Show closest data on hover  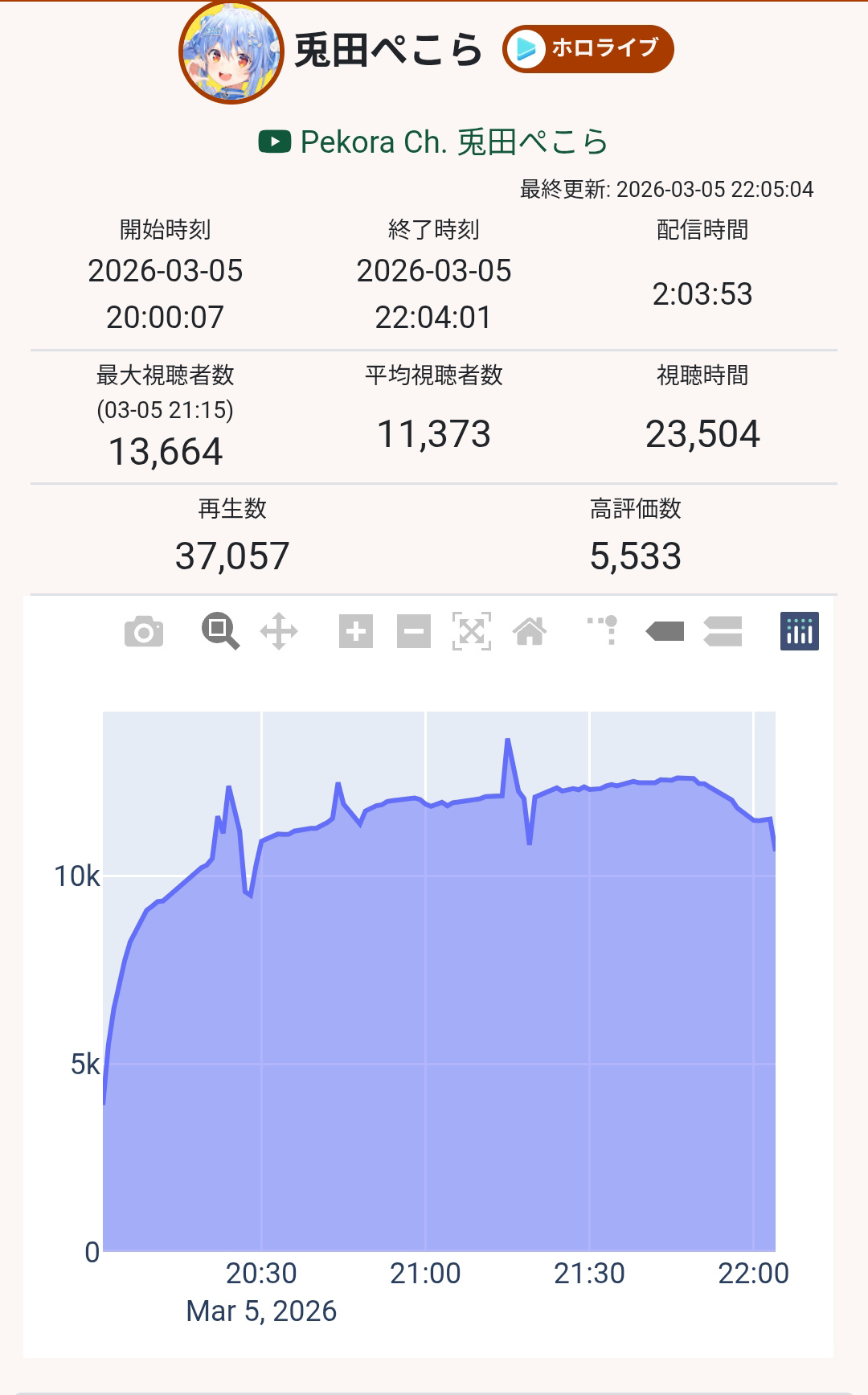click(x=665, y=632)
